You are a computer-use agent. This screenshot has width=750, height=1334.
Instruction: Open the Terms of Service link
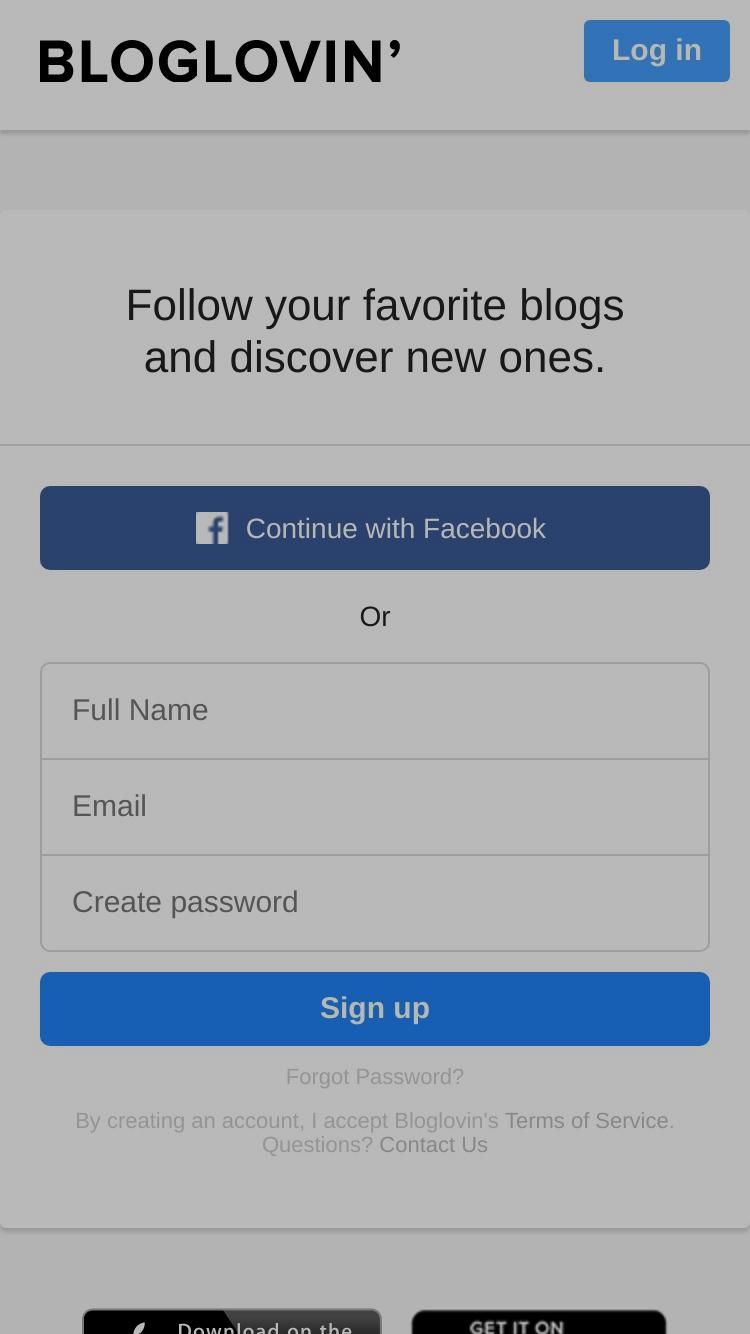587,1121
